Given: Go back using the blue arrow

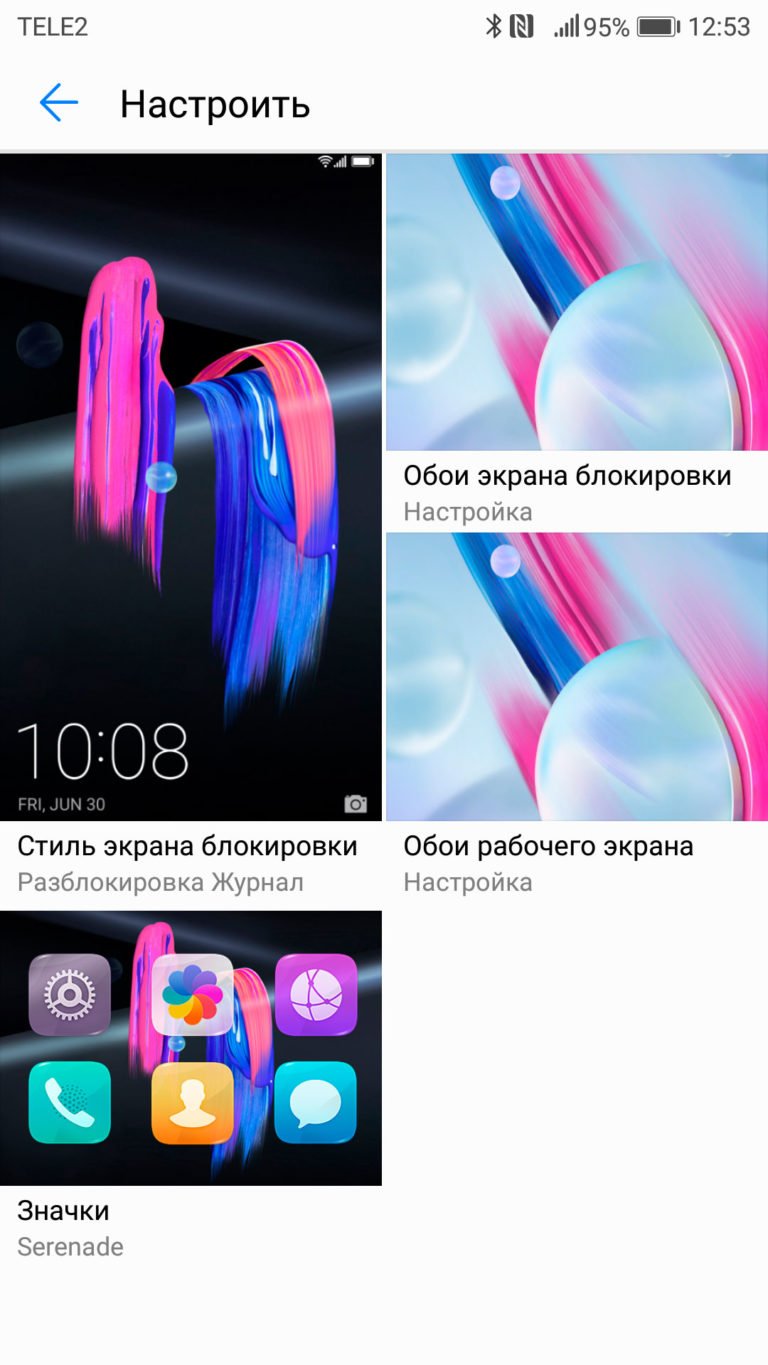Looking at the screenshot, I should pyautogui.click(x=59, y=103).
